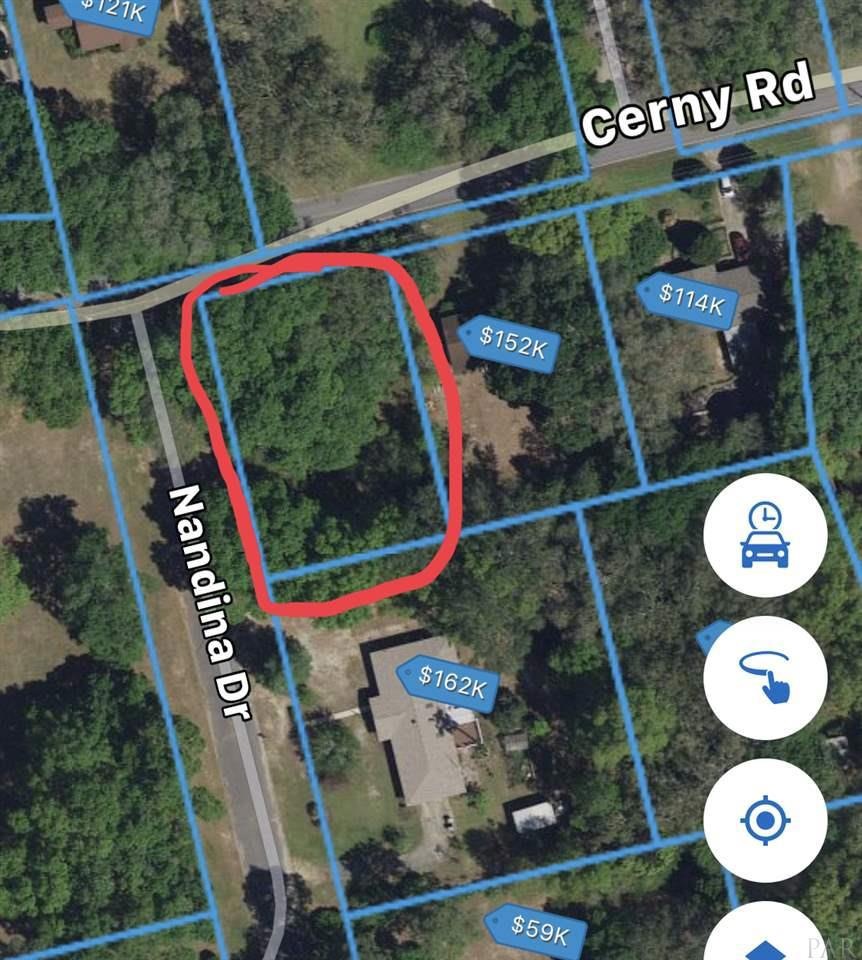The width and height of the screenshot is (862, 960).
Task: Center map on my current location
Action: pyautogui.click(x=765, y=821)
